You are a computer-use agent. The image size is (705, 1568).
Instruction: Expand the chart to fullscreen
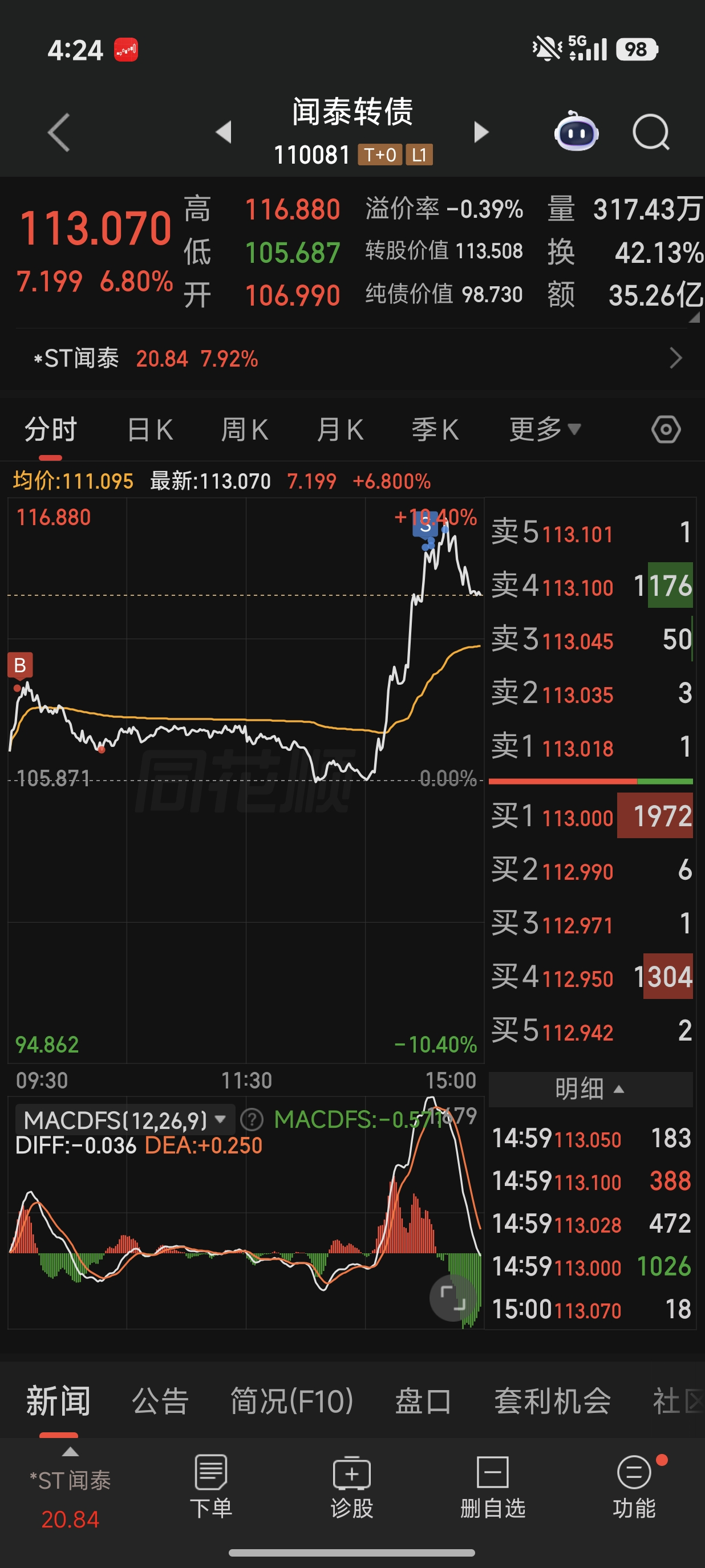coord(452,1298)
